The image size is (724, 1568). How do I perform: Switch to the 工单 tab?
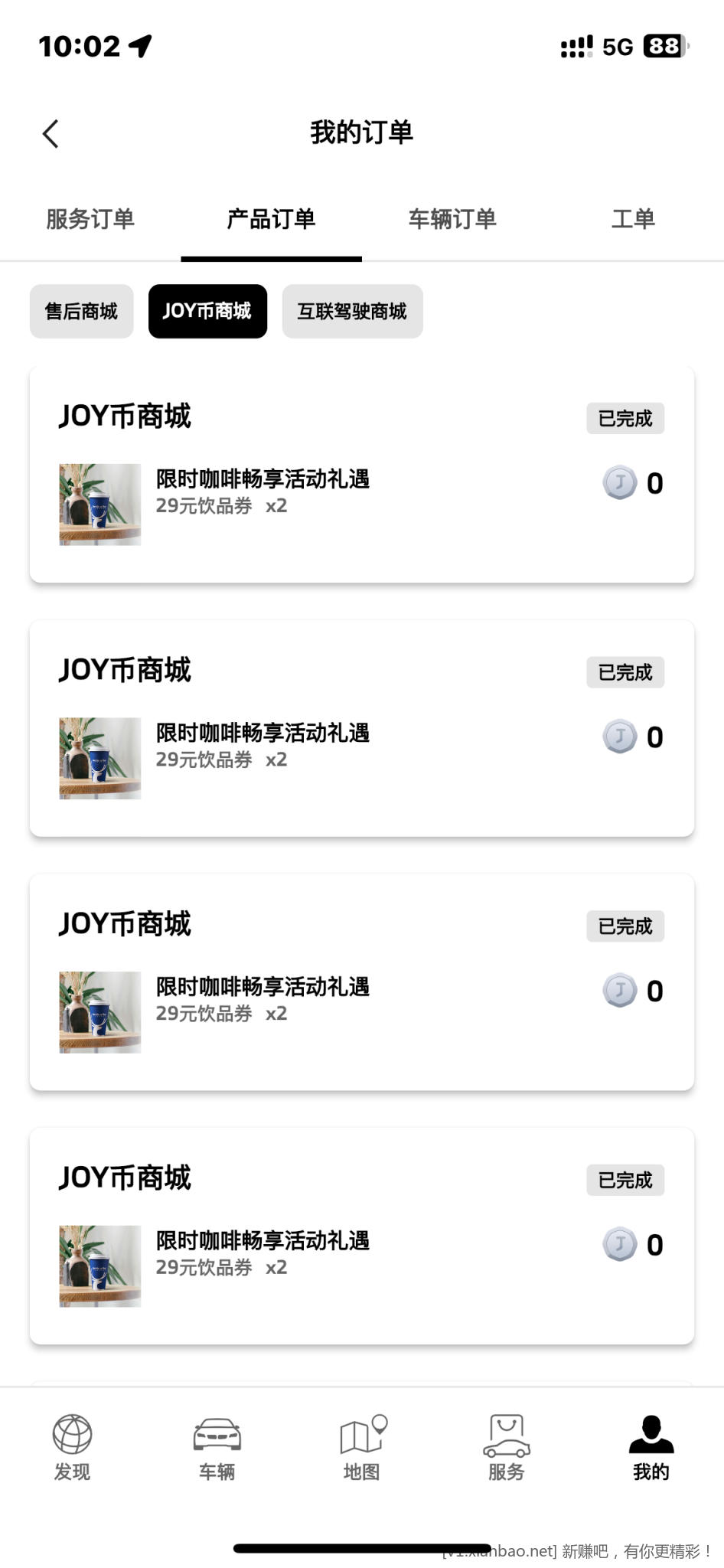633,219
